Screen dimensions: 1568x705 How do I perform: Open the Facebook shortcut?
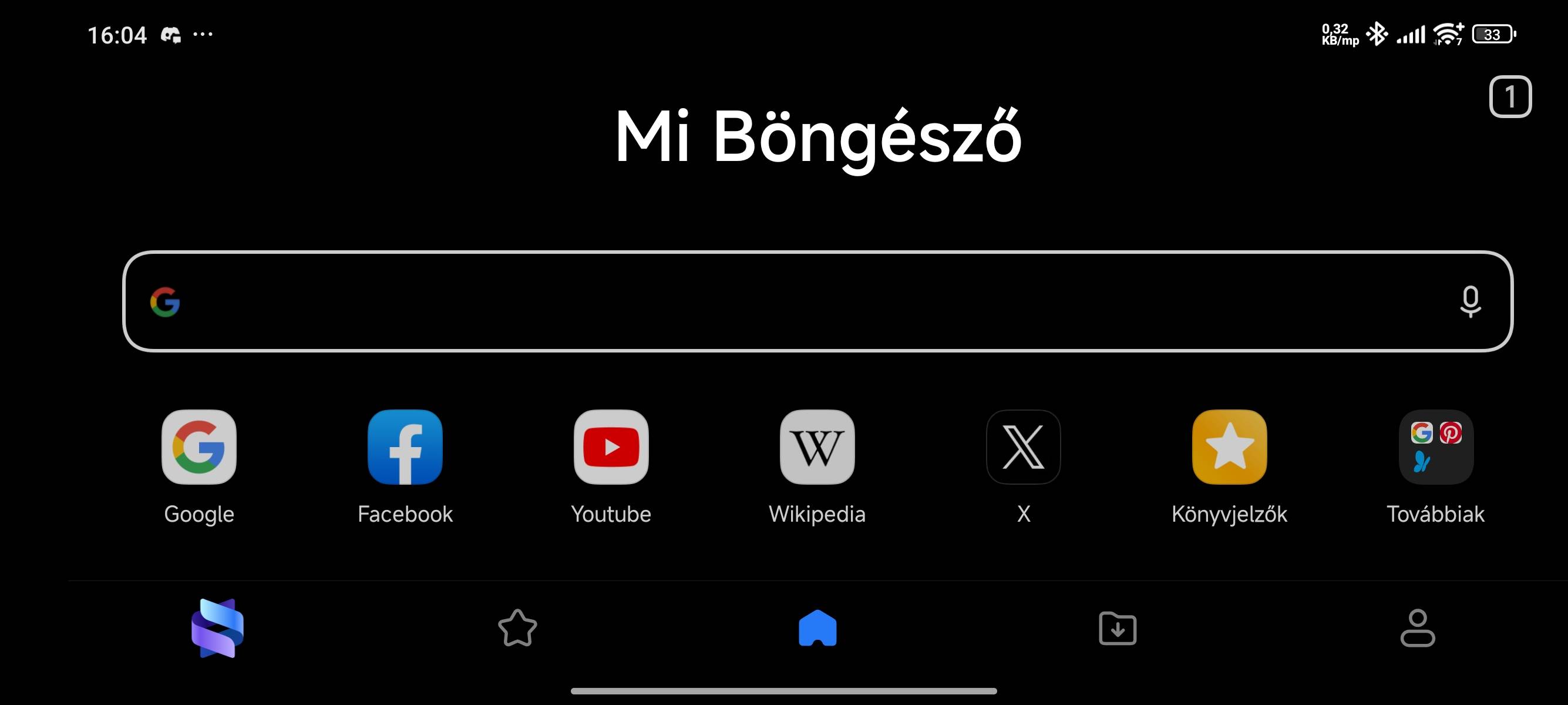pos(405,448)
